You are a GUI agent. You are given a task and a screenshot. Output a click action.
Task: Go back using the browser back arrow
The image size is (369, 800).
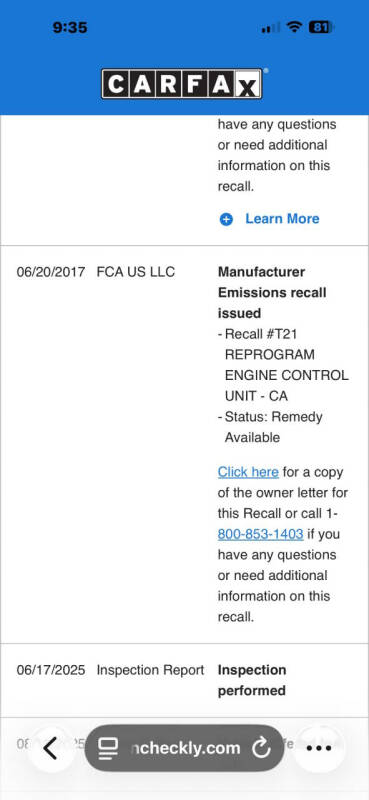pos(51,748)
